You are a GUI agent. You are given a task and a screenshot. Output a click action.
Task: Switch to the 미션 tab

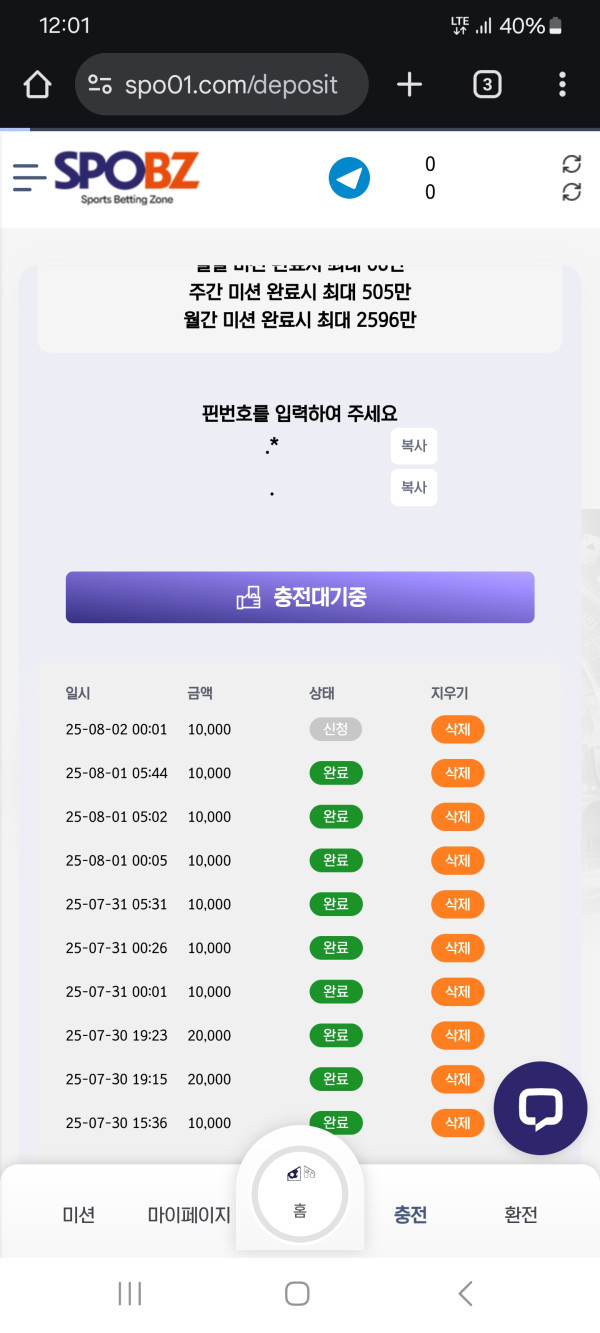pos(79,1215)
